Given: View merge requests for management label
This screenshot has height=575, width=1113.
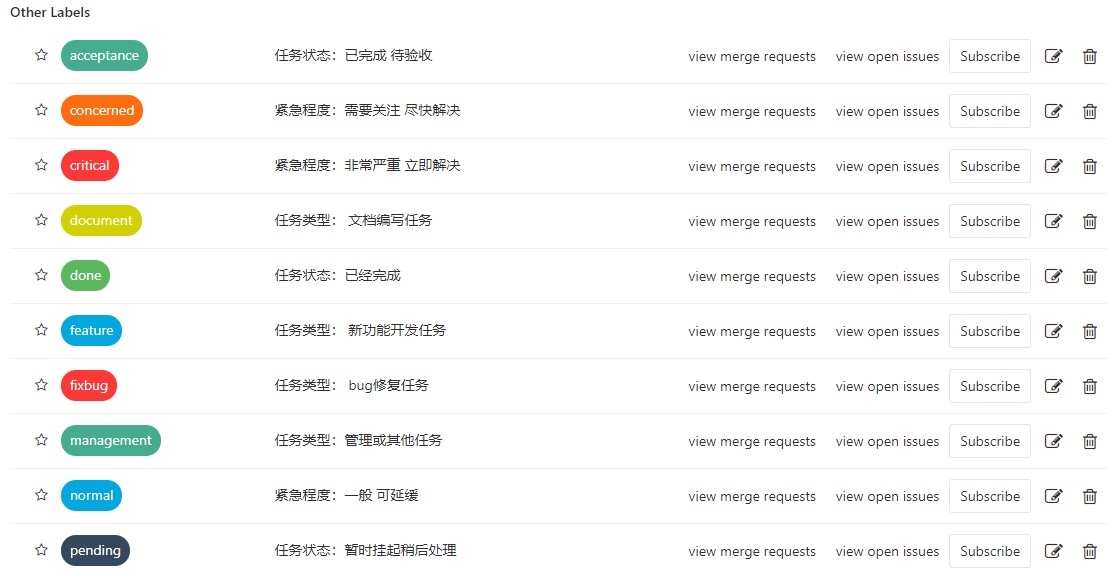Looking at the screenshot, I should tap(752, 441).
